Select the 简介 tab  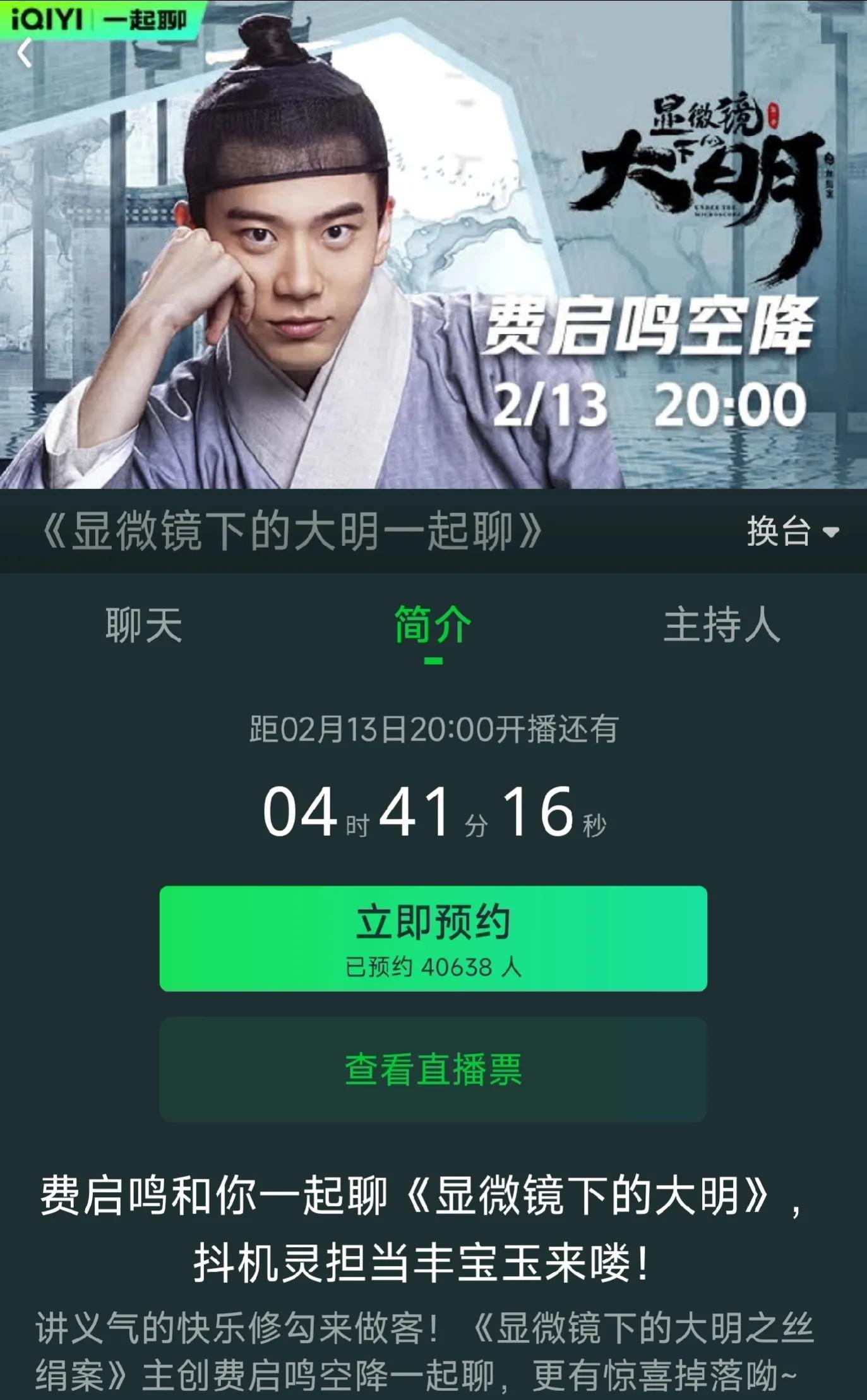433,625
